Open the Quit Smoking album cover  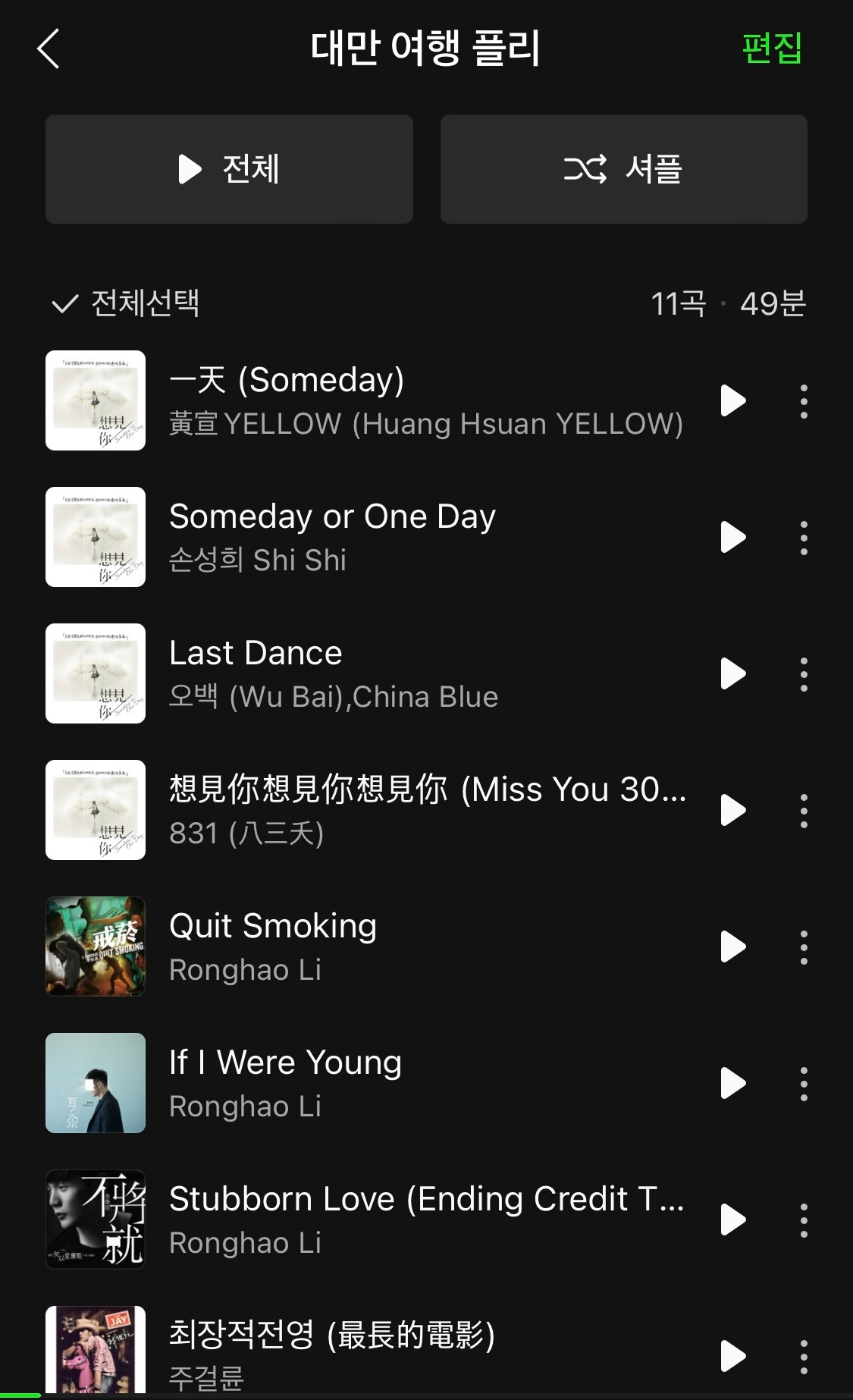pyautogui.click(x=96, y=946)
